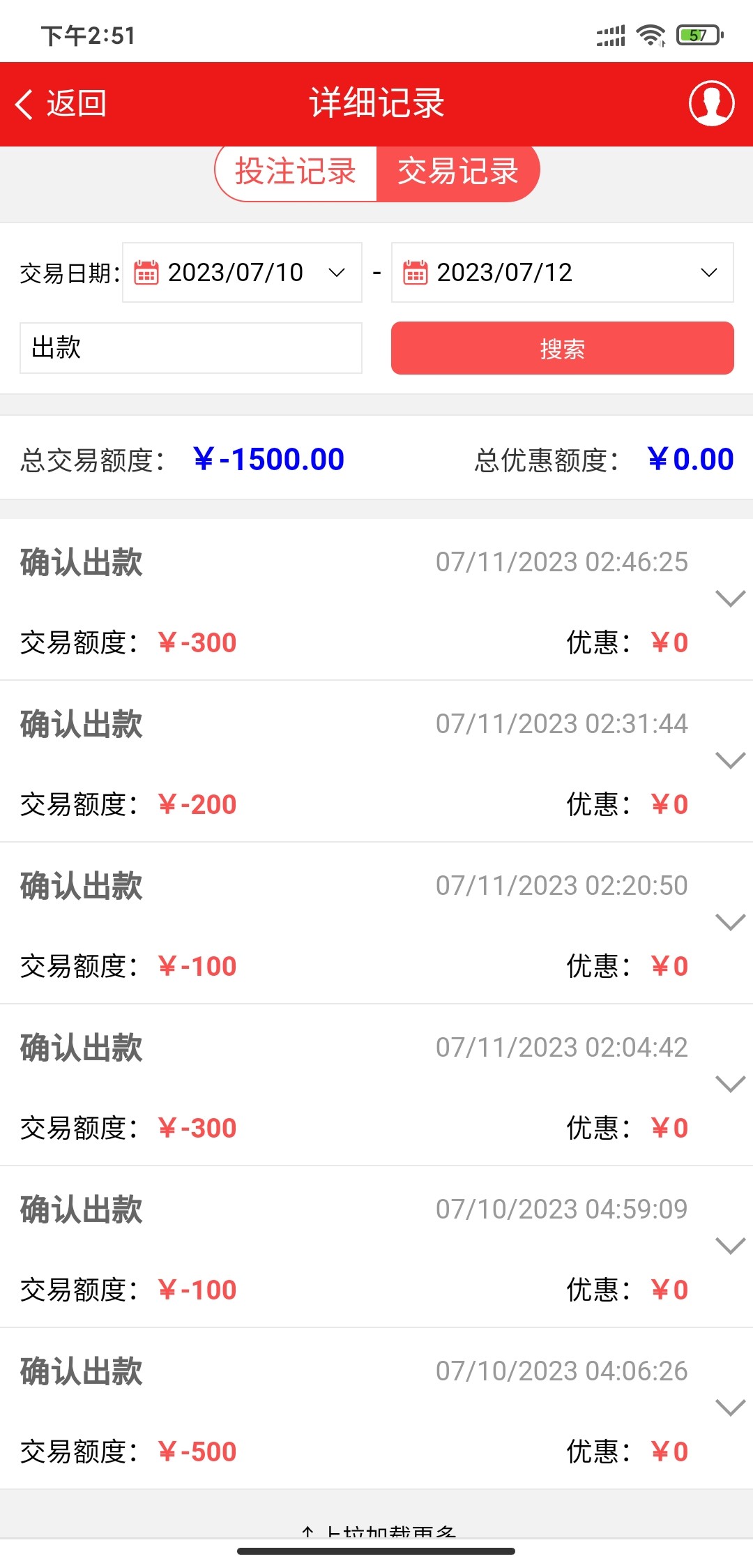Image resolution: width=753 pixels, height=1568 pixels.
Task: Click the calendar icon beside end date
Action: pyautogui.click(x=416, y=273)
